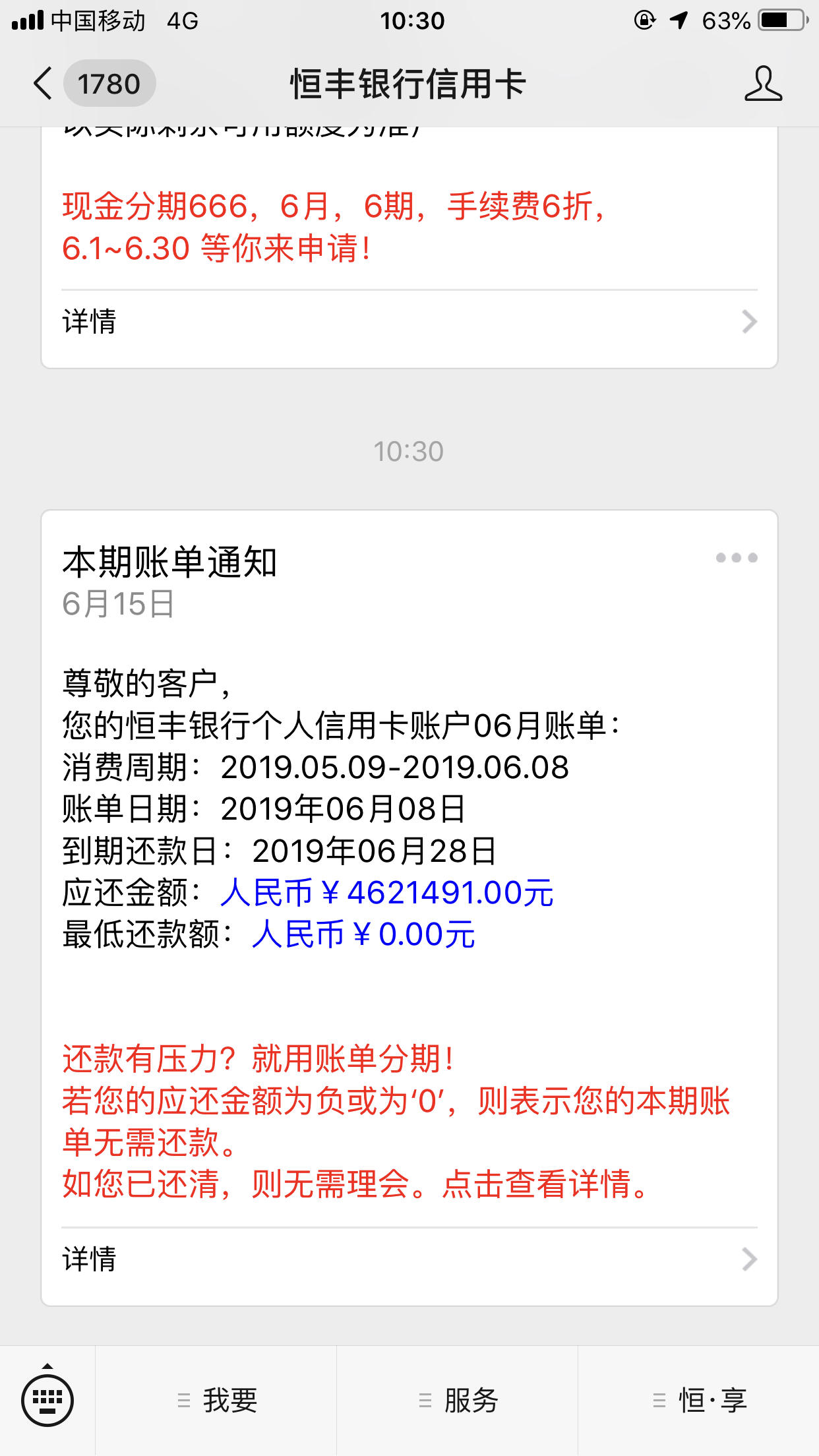
Task: Open the official account profile icon
Action: pyautogui.click(x=763, y=84)
